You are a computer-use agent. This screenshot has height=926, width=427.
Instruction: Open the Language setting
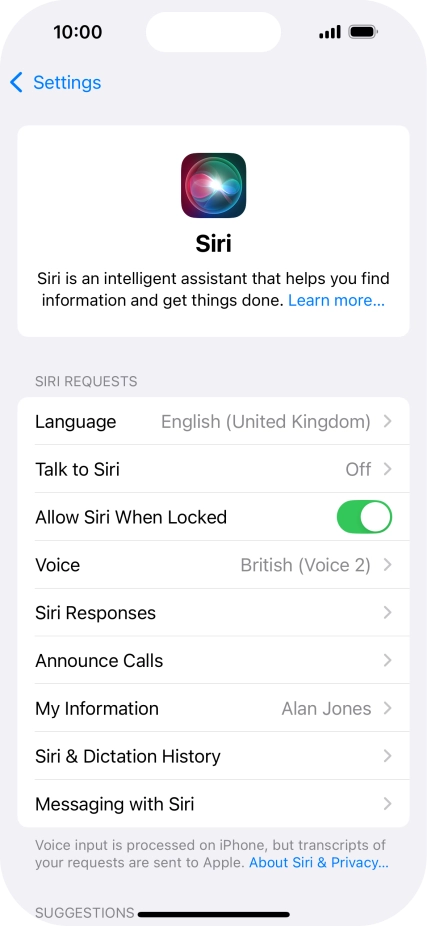213,421
